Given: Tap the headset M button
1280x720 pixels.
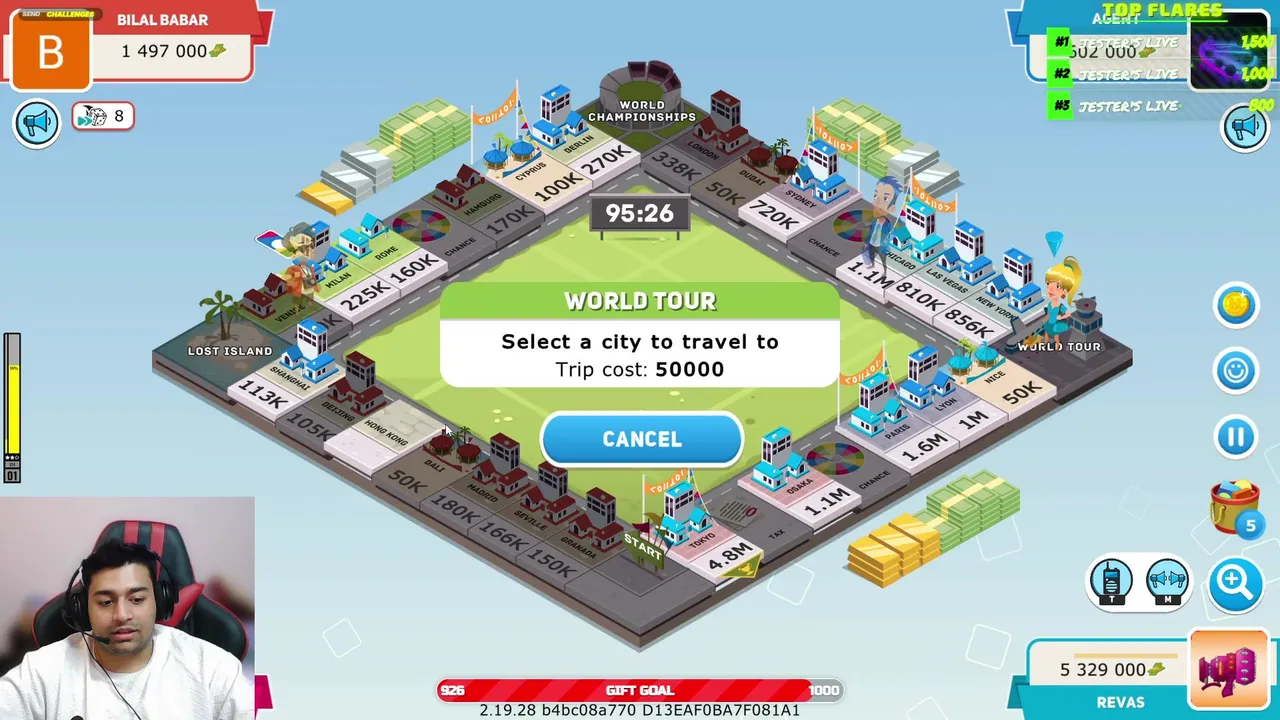Looking at the screenshot, I should pyautogui.click(x=1167, y=581).
